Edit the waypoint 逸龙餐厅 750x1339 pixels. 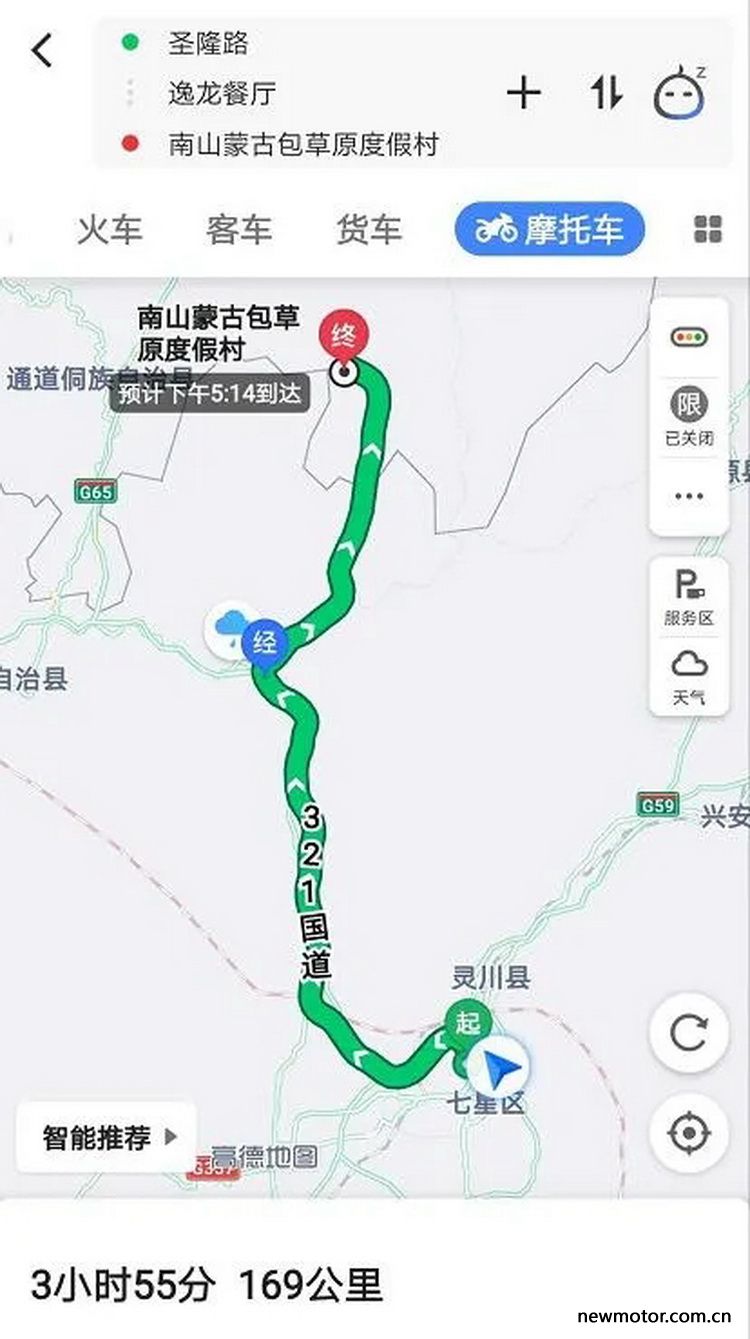coord(222,94)
